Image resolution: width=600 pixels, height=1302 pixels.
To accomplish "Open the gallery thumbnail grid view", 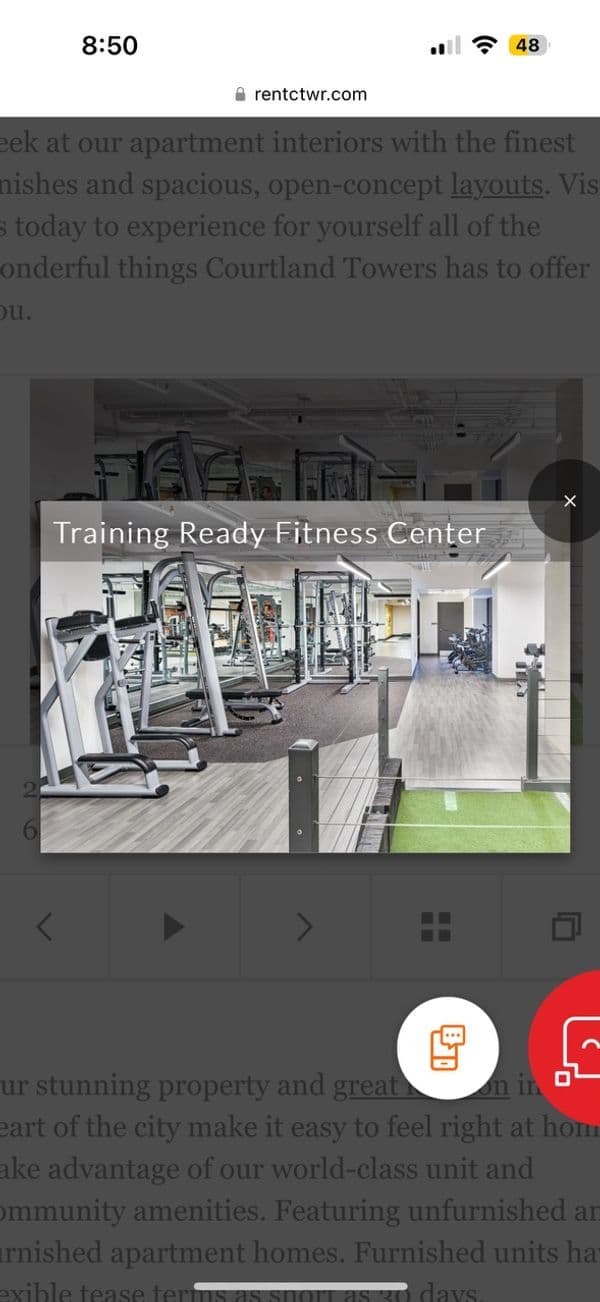I will click(x=436, y=927).
